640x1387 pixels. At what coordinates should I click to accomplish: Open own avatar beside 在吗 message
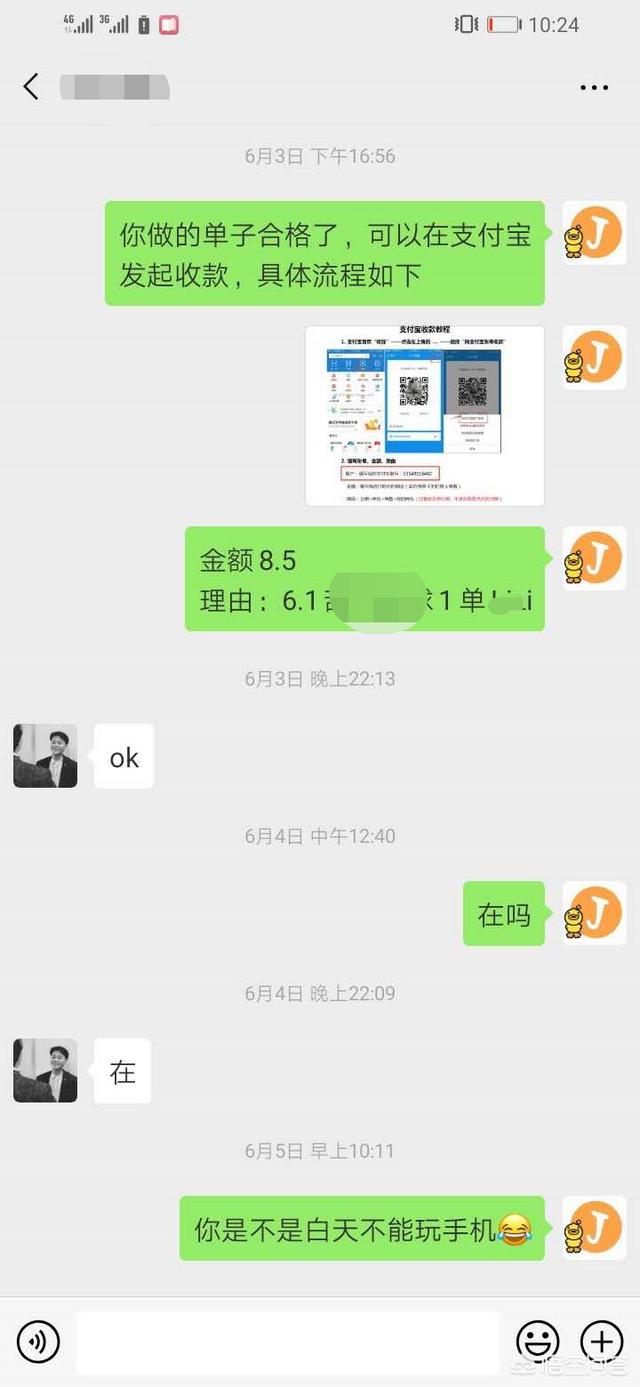click(594, 913)
